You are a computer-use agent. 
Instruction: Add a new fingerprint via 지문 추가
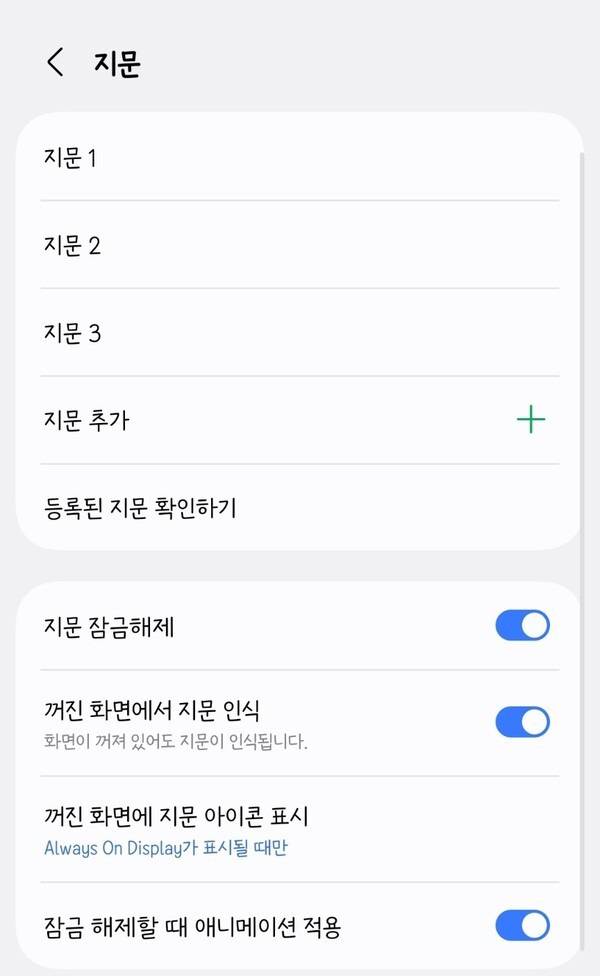pos(530,421)
